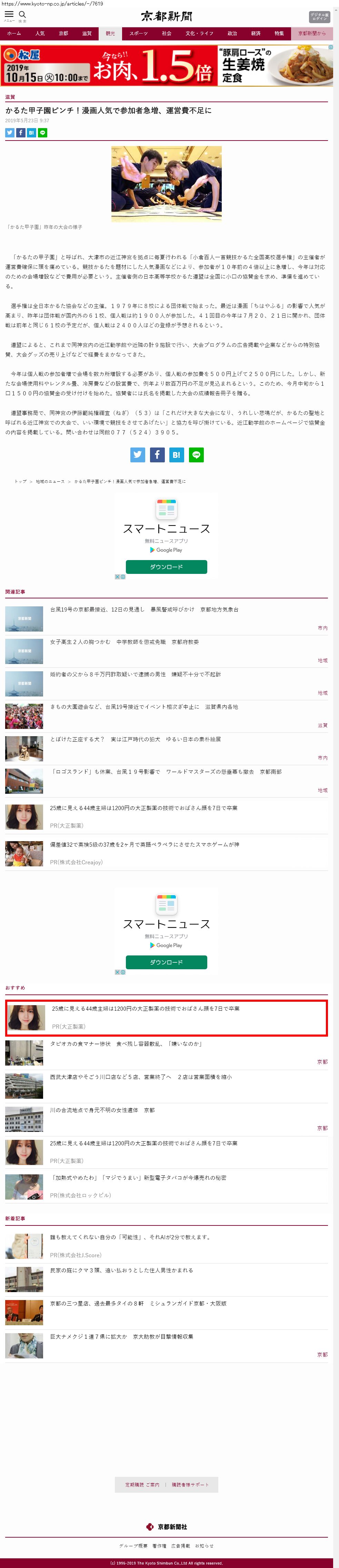This screenshot has height=1568, width=339.
Task: Tap 地域のニュース in the breadcrumb
Action: (x=50, y=481)
